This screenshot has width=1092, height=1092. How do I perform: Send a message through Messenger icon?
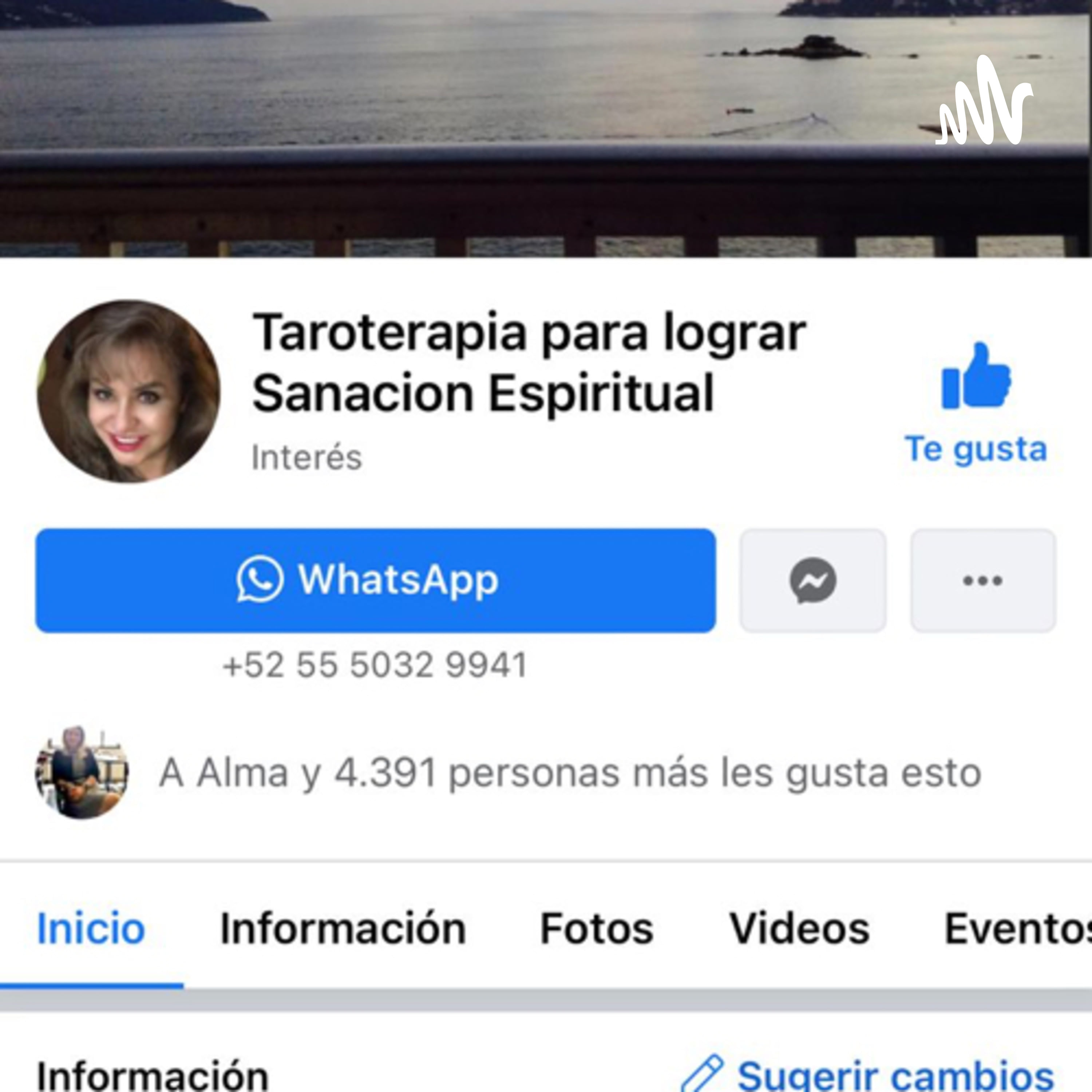[x=813, y=580]
